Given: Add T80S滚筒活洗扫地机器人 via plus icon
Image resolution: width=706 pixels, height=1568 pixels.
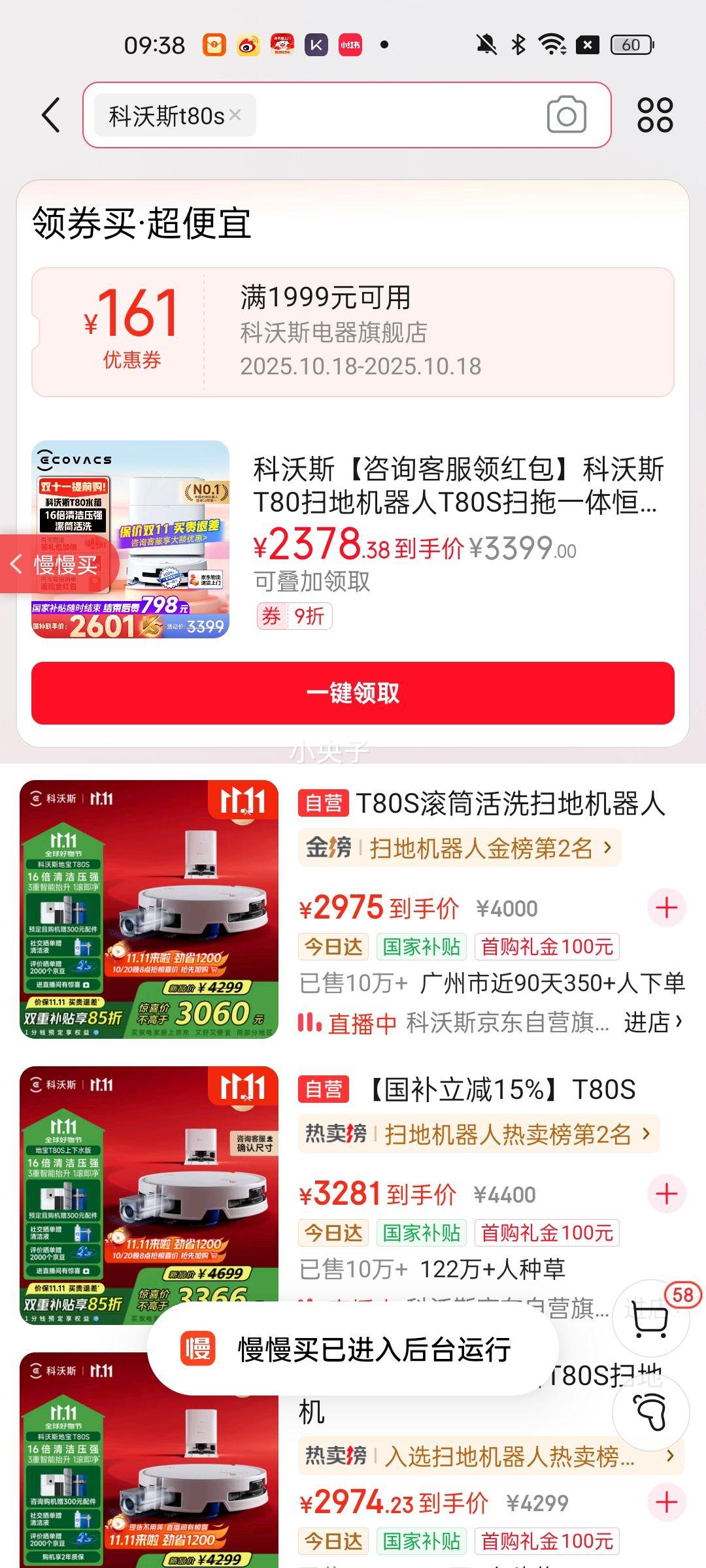Looking at the screenshot, I should pos(665,907).
